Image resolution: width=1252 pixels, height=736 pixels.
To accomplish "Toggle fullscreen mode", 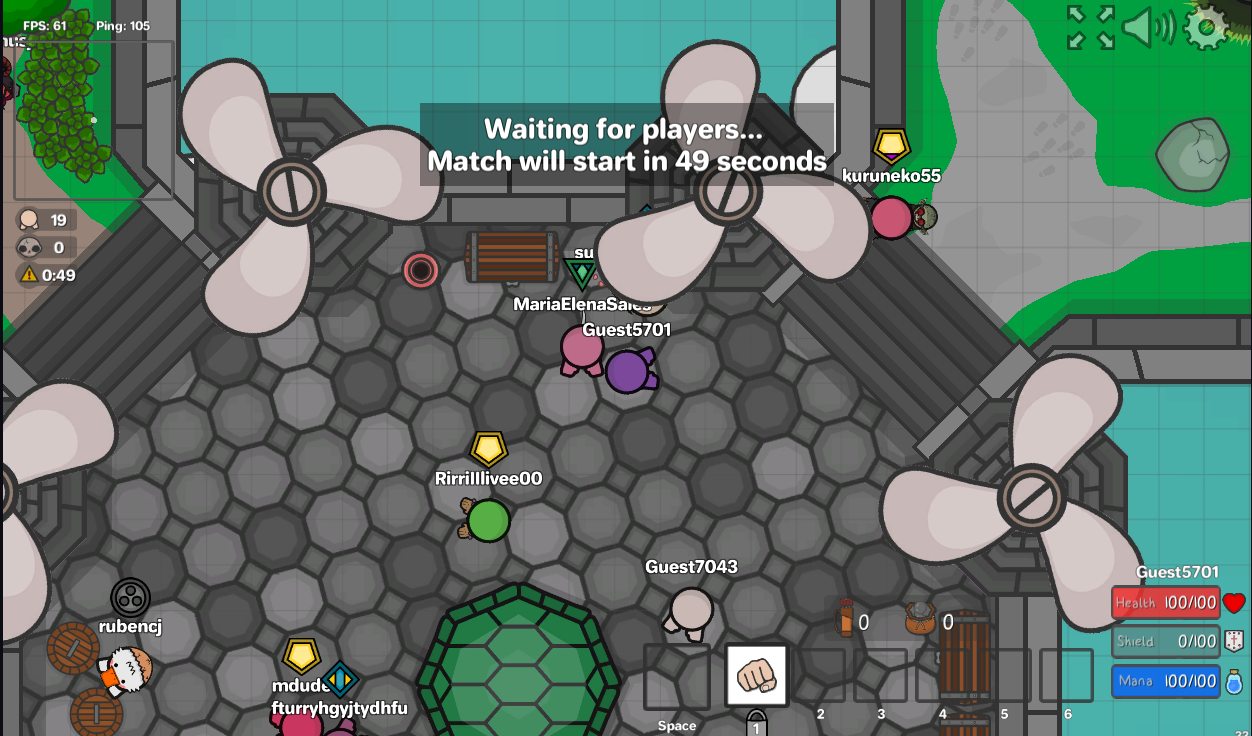I will coord(1090,27).
